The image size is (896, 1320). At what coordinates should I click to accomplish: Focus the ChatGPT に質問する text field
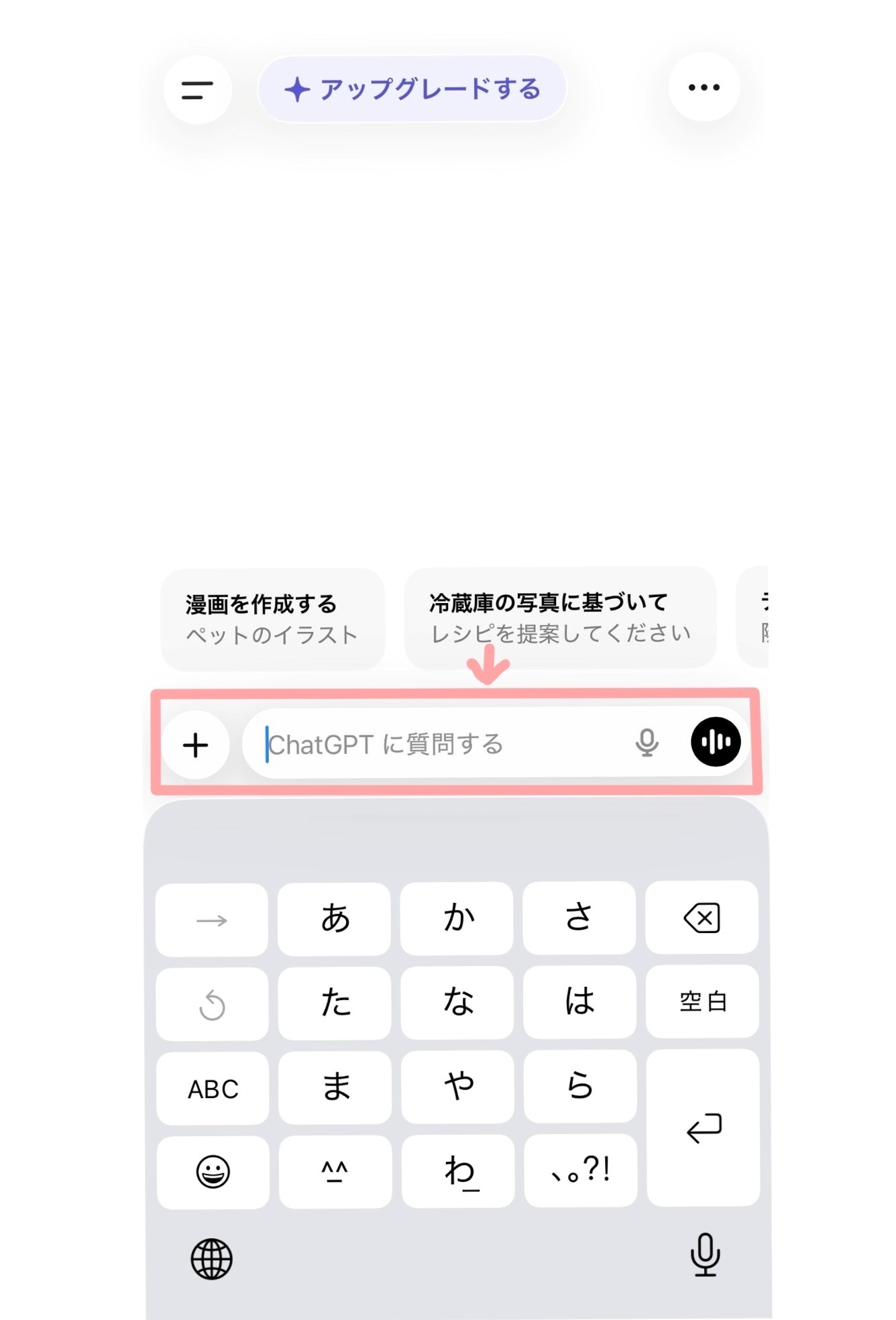tap(436, 745)
